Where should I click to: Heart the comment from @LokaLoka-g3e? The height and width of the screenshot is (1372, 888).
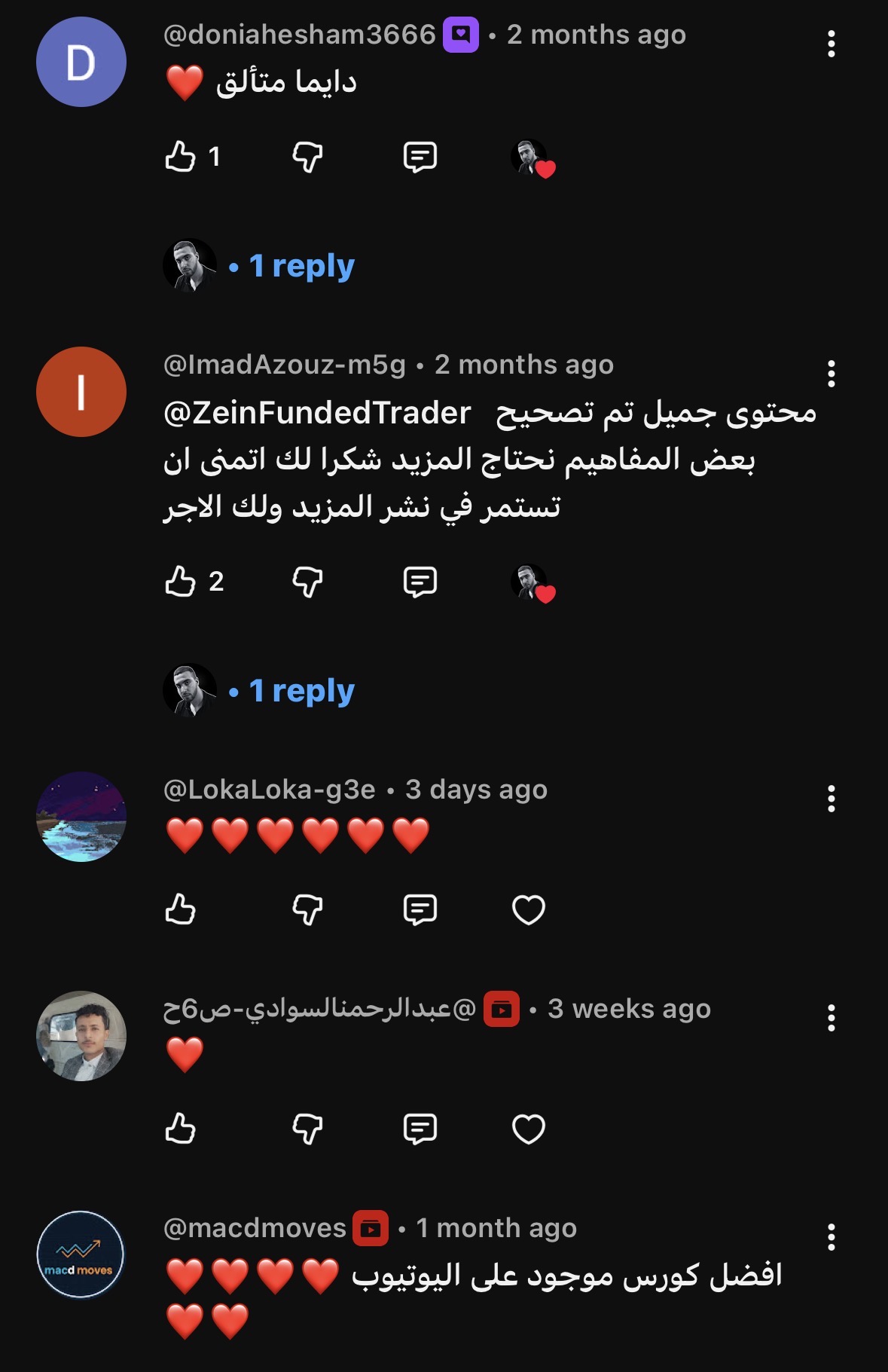(528, 909)
